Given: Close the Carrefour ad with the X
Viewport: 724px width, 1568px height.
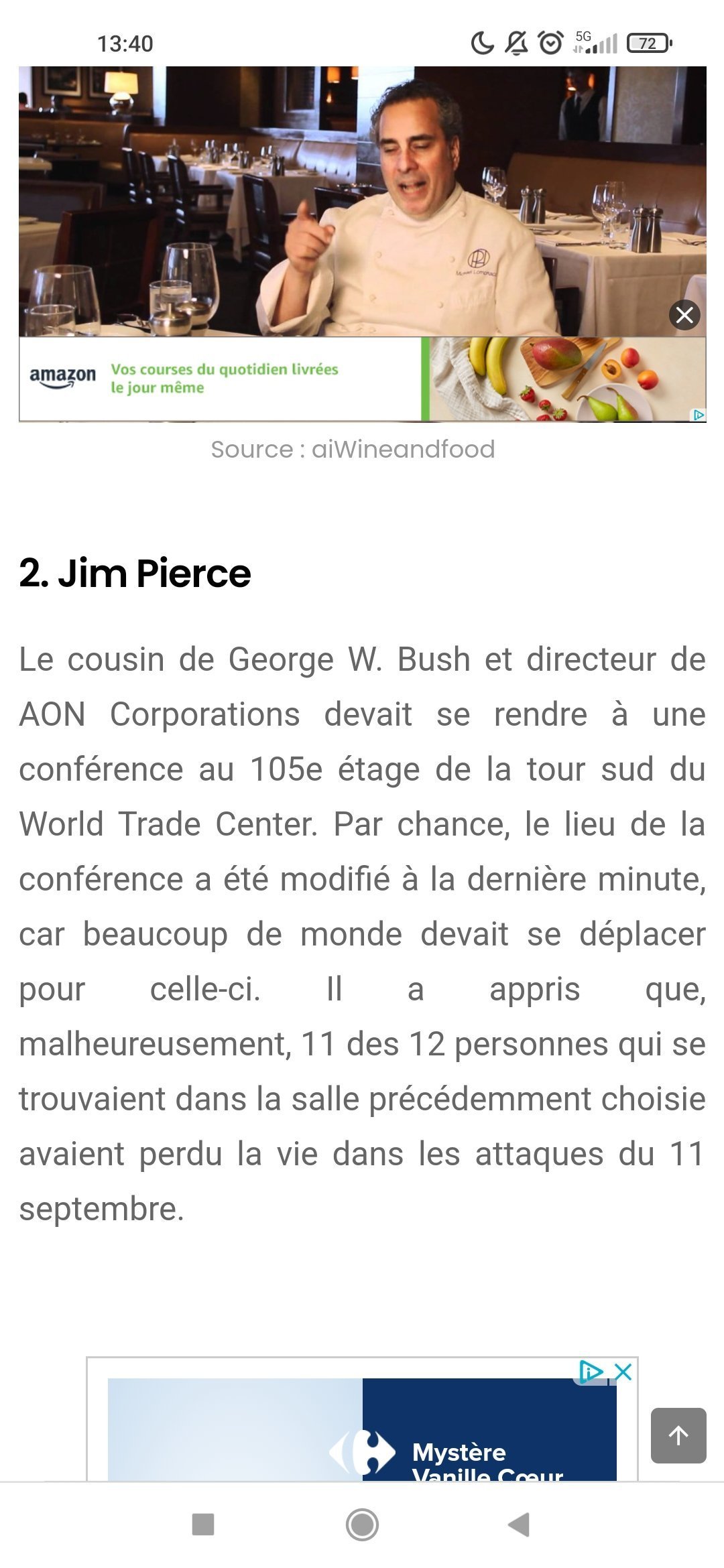Looking at the screenshot, I should pos(623,1372).
